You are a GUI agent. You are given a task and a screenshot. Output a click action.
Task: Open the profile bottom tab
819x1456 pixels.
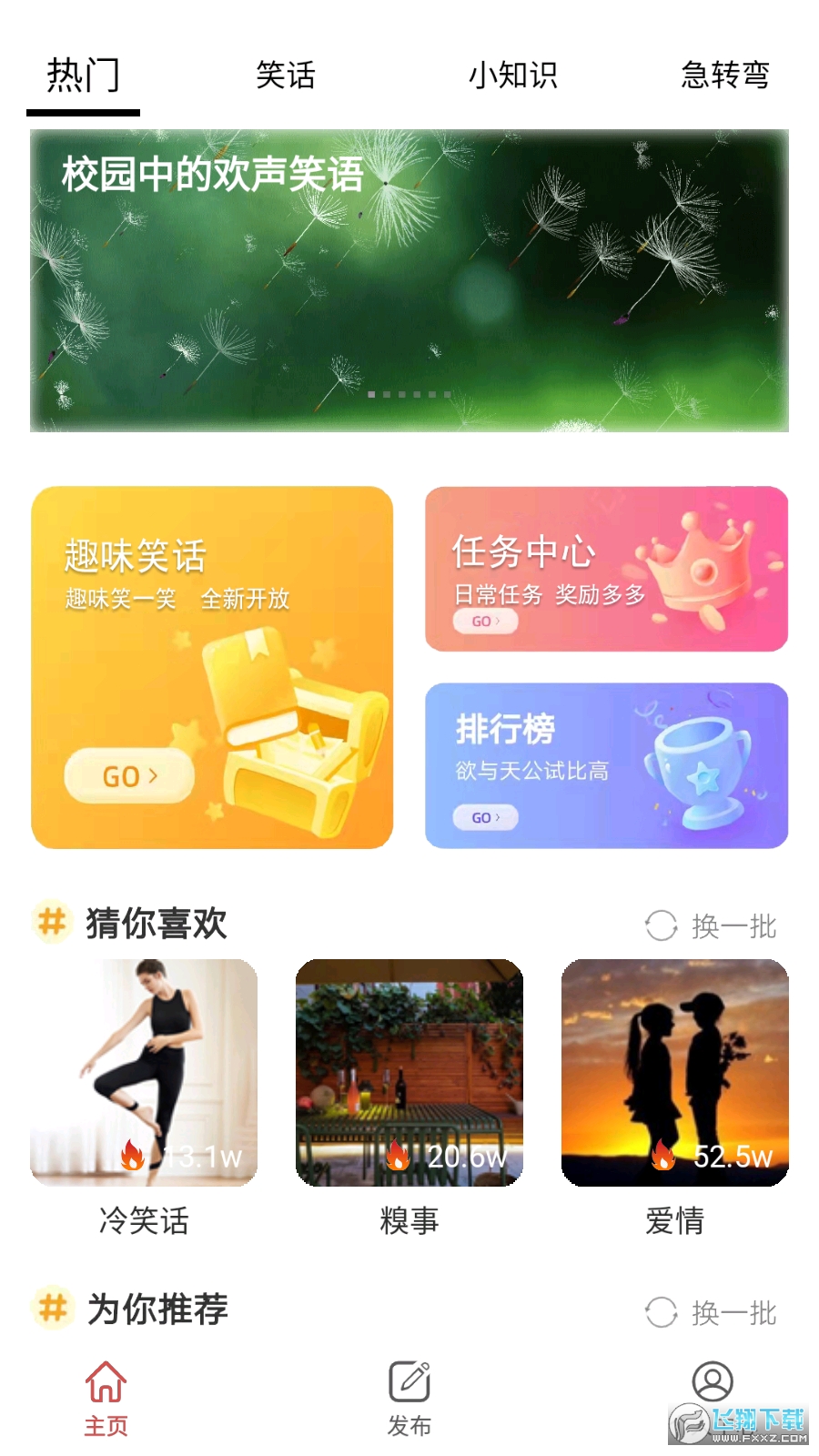pyautogui.click(x=713, y=1383)
